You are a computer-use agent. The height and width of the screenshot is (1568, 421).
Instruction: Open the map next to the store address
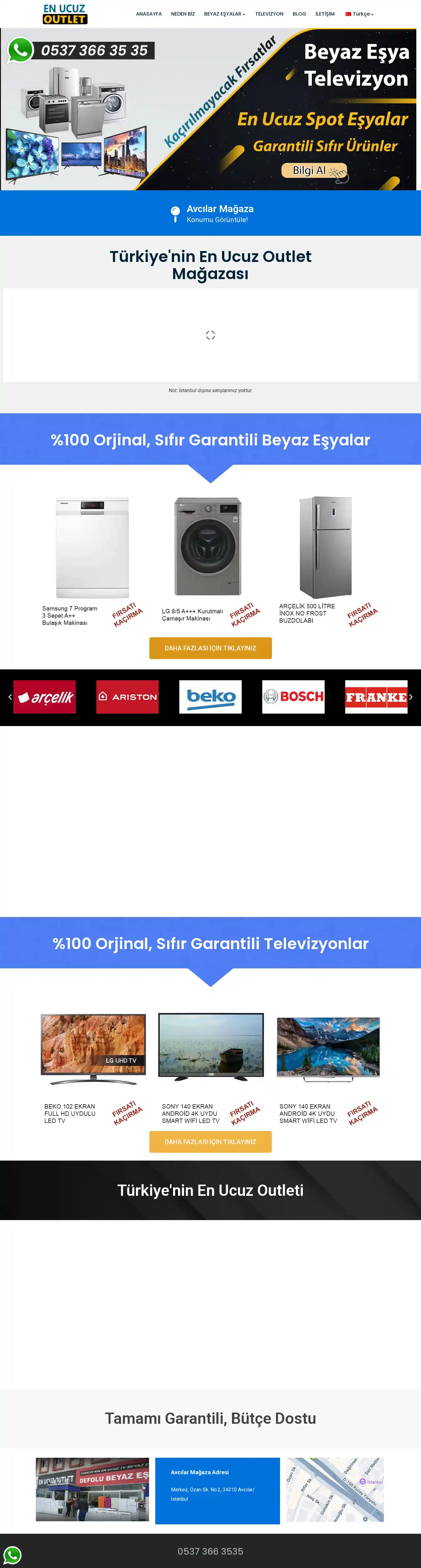[335, 1489]
